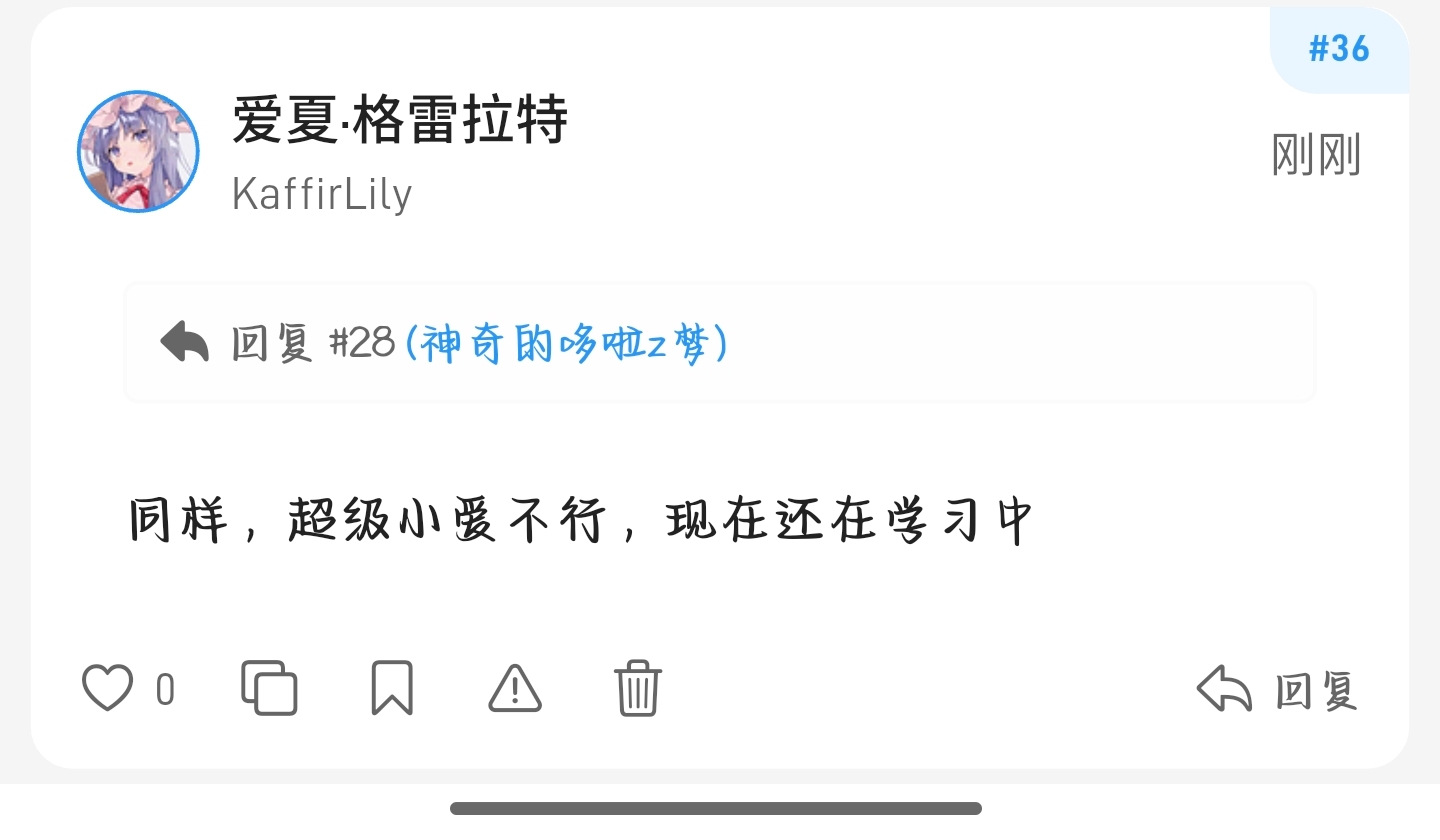Open the quoted reply #28 (神奇的哆啦z梦)

click(719, 343)
